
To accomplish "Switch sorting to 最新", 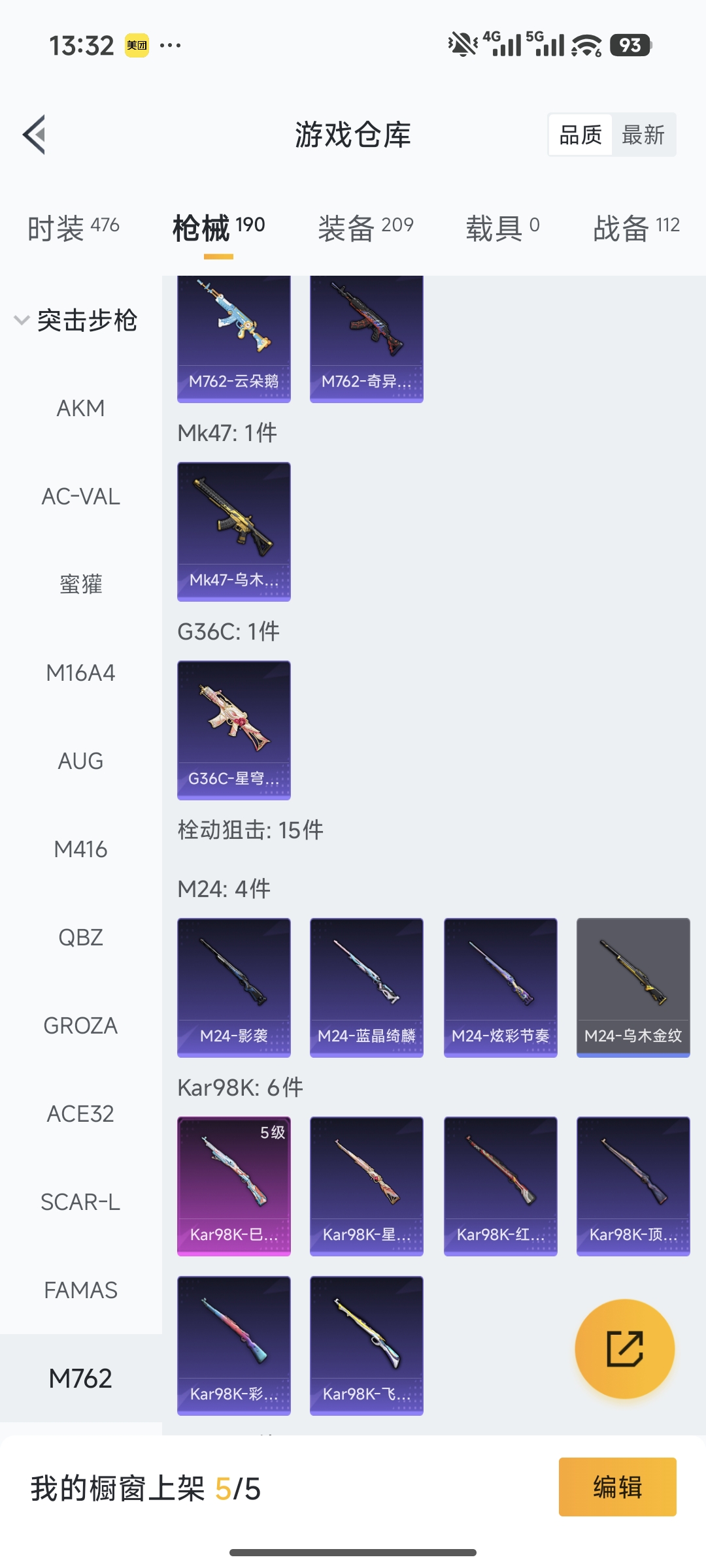I will coord(643,135).
